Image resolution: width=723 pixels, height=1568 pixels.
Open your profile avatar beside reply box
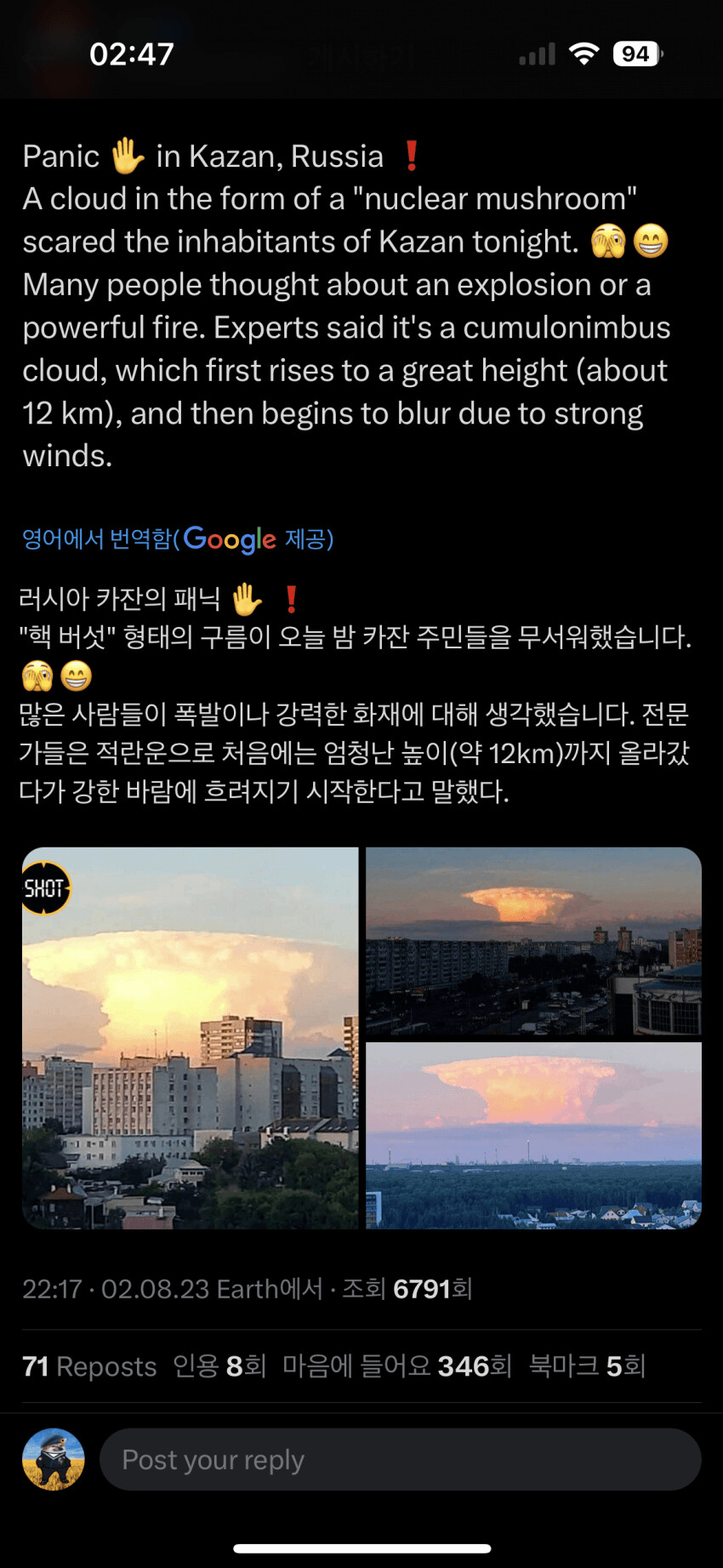point(53,1459)
